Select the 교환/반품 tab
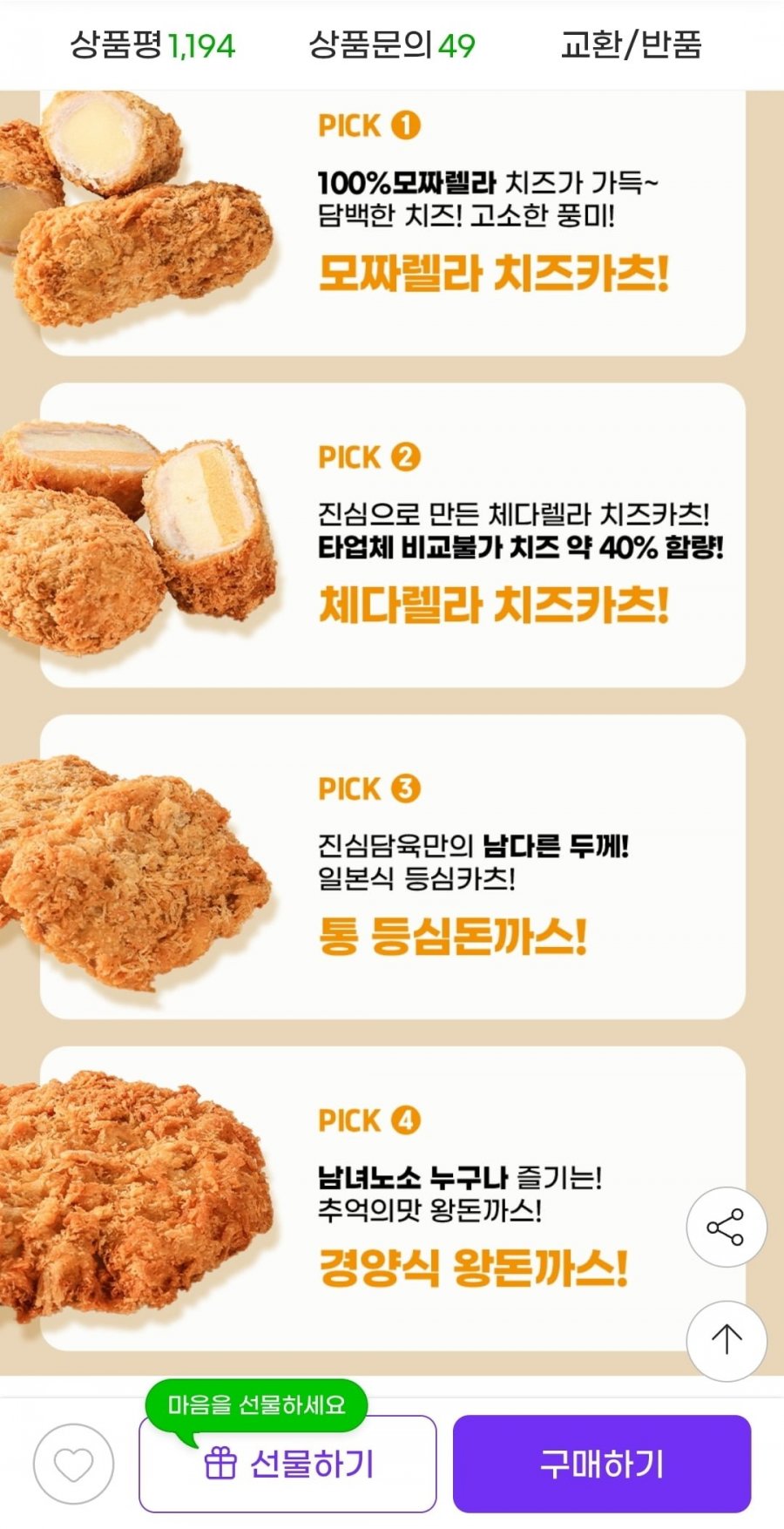The height and width of the screenshot is (1529, 784). coord(632,45)
